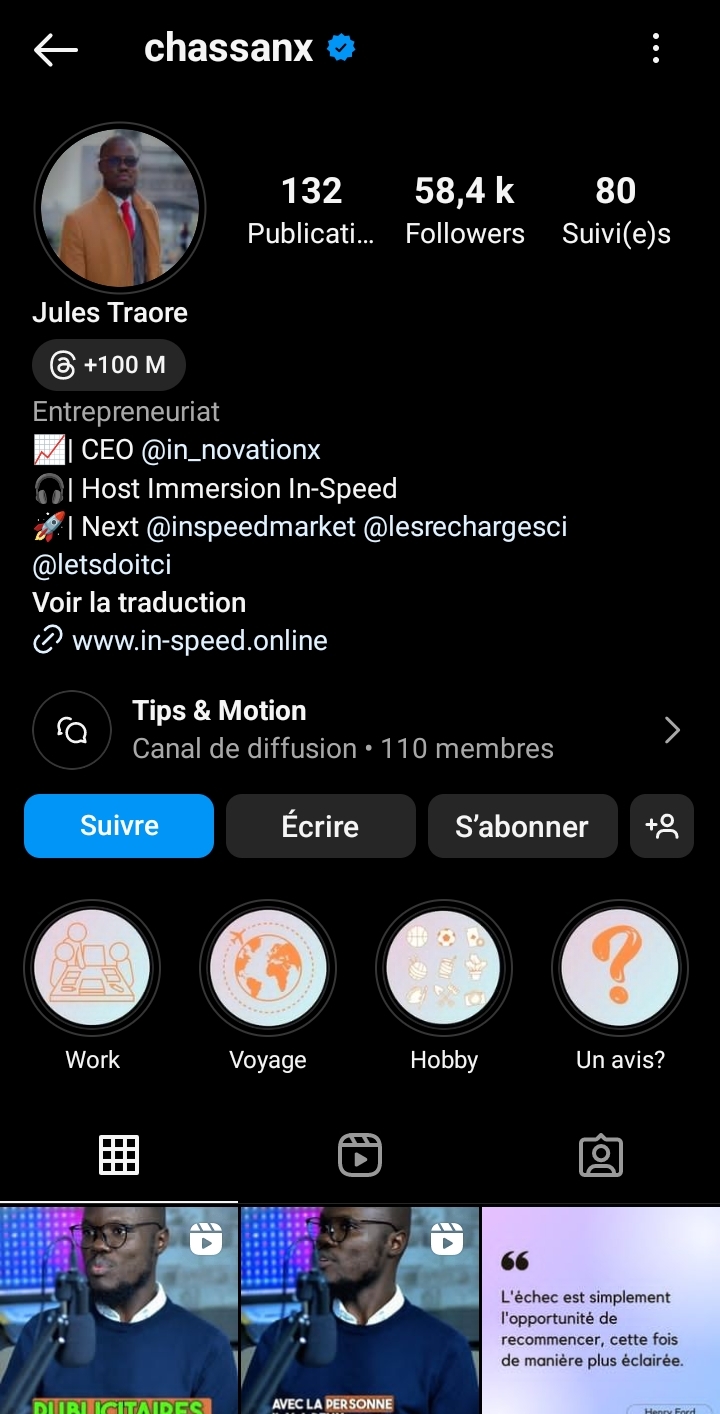Message the user via Écrire
Image resolution: width=720 pixels, height=1414 pixels.
320,826
